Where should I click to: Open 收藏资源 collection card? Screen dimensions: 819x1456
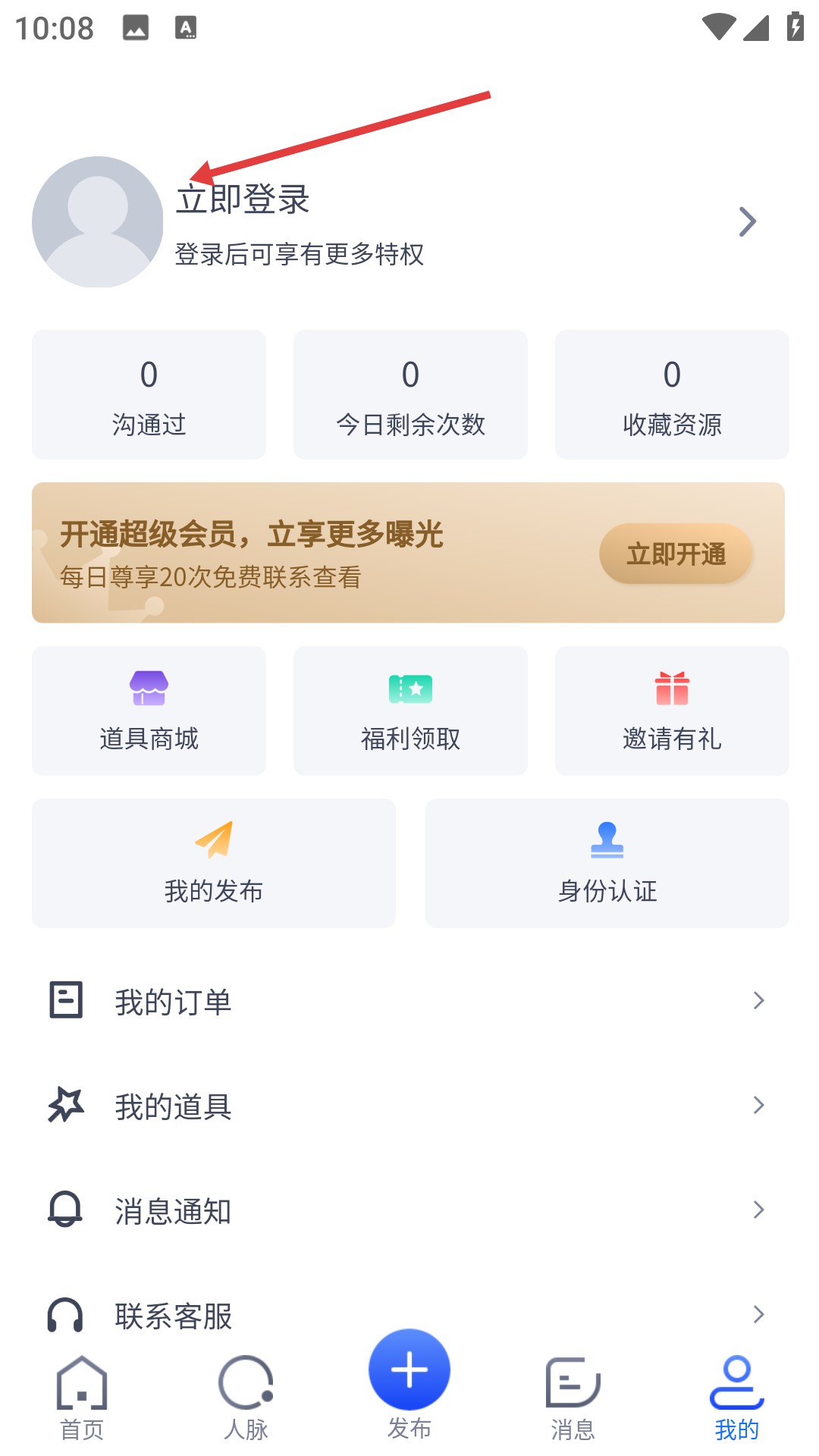click(x=672, y=394)
